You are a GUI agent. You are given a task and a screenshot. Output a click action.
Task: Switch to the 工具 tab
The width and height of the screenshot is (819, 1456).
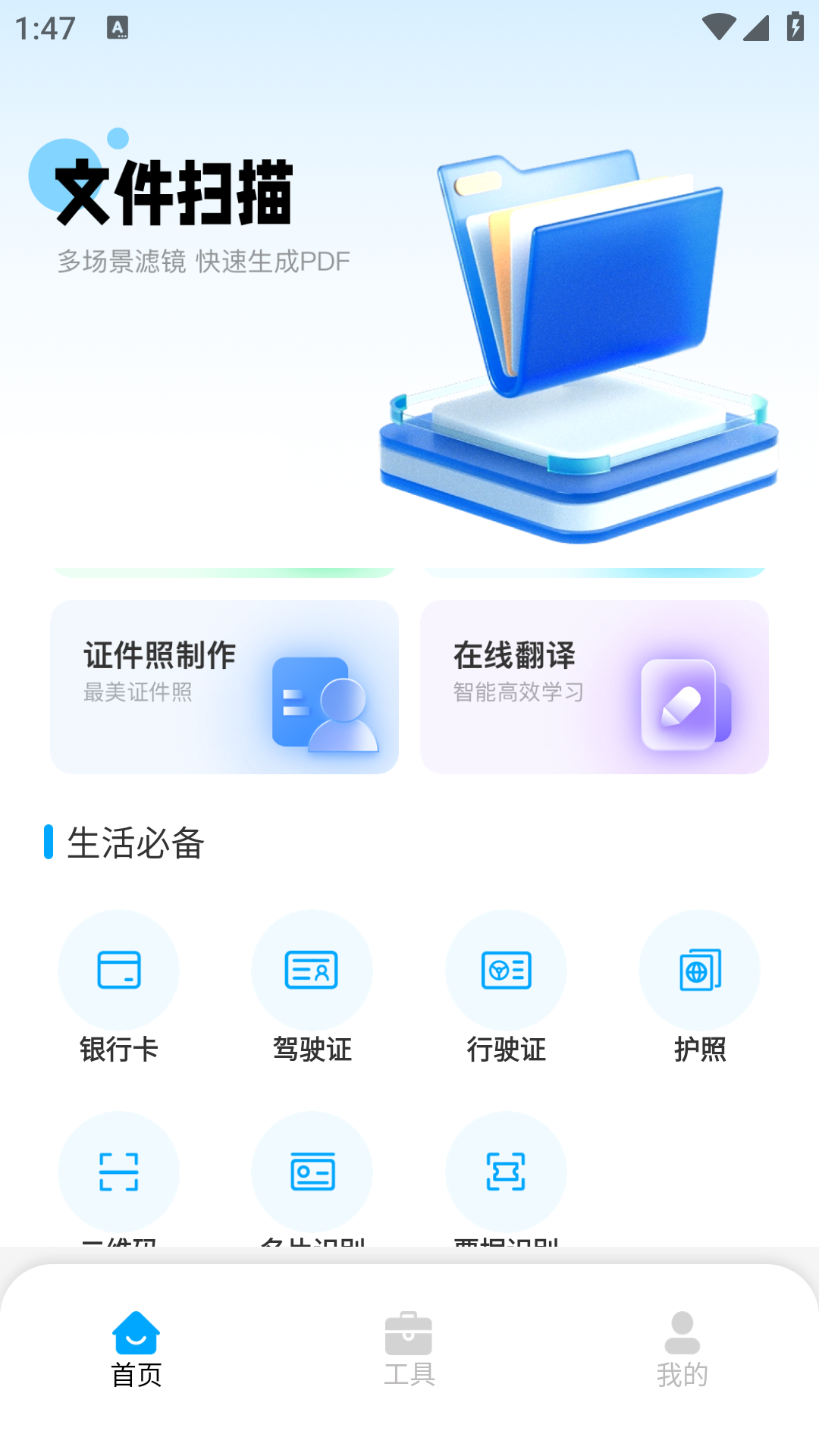(409, 1350)
